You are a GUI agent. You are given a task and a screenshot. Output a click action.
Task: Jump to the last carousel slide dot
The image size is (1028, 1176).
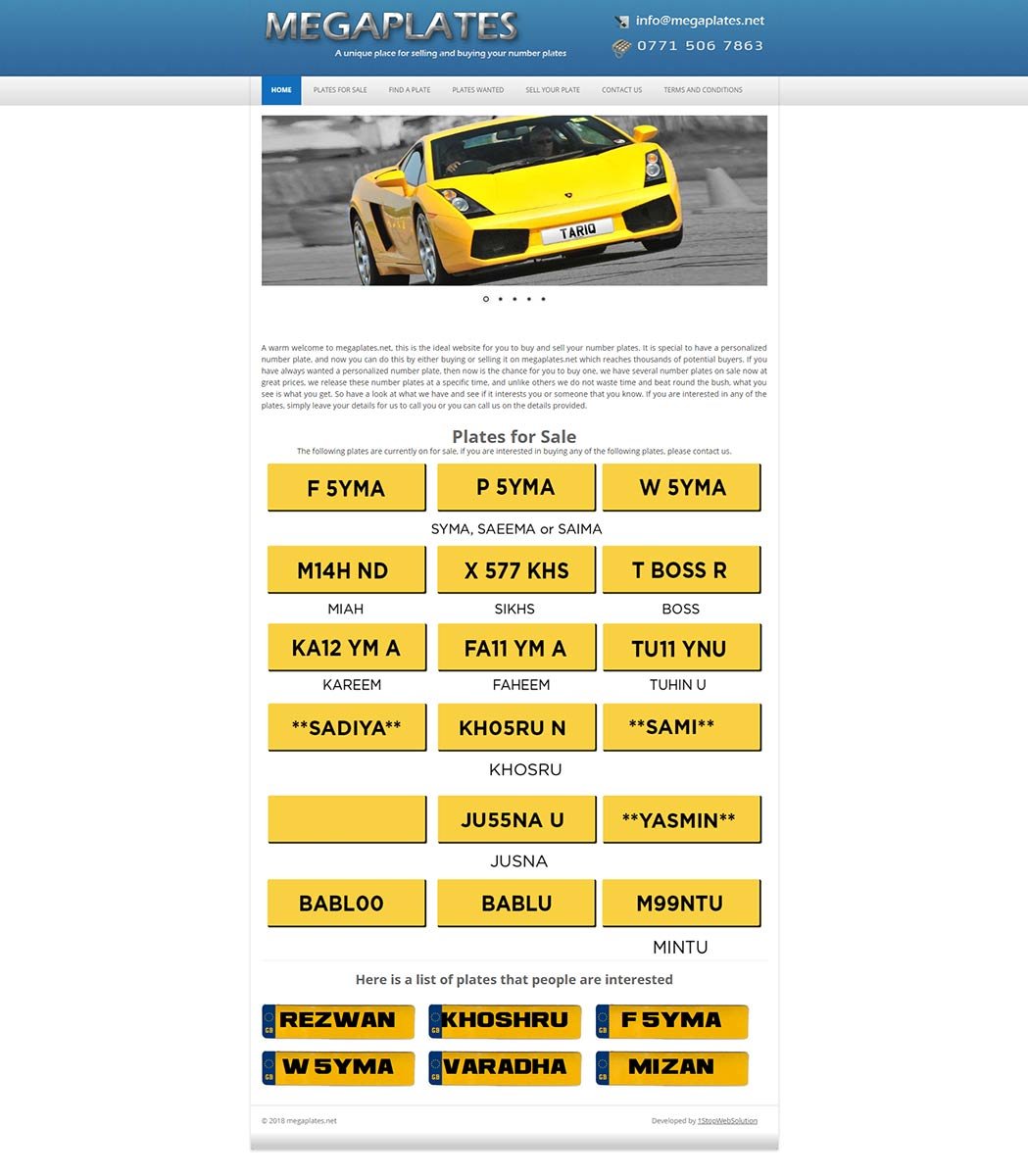coord(543,299)
